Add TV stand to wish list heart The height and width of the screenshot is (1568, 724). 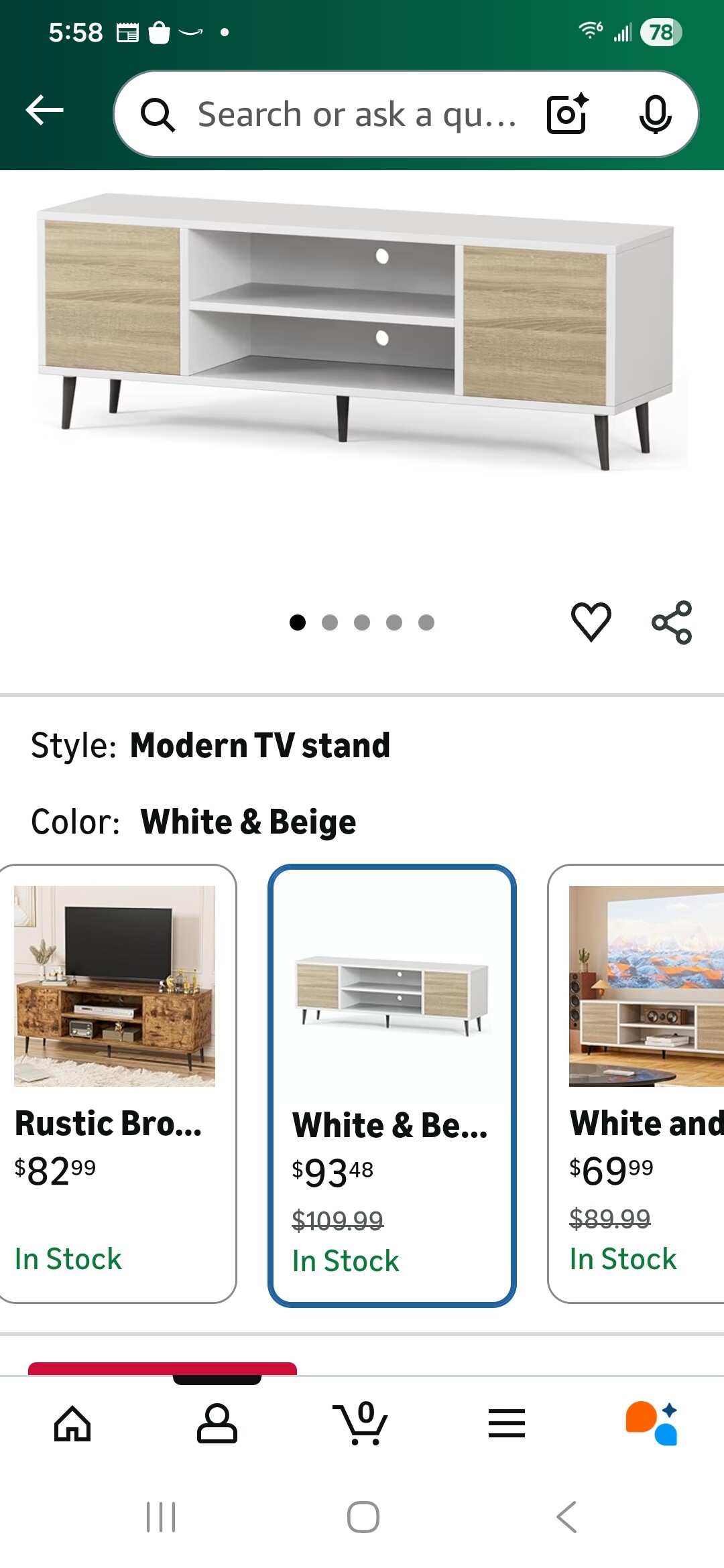click(591, 622)
